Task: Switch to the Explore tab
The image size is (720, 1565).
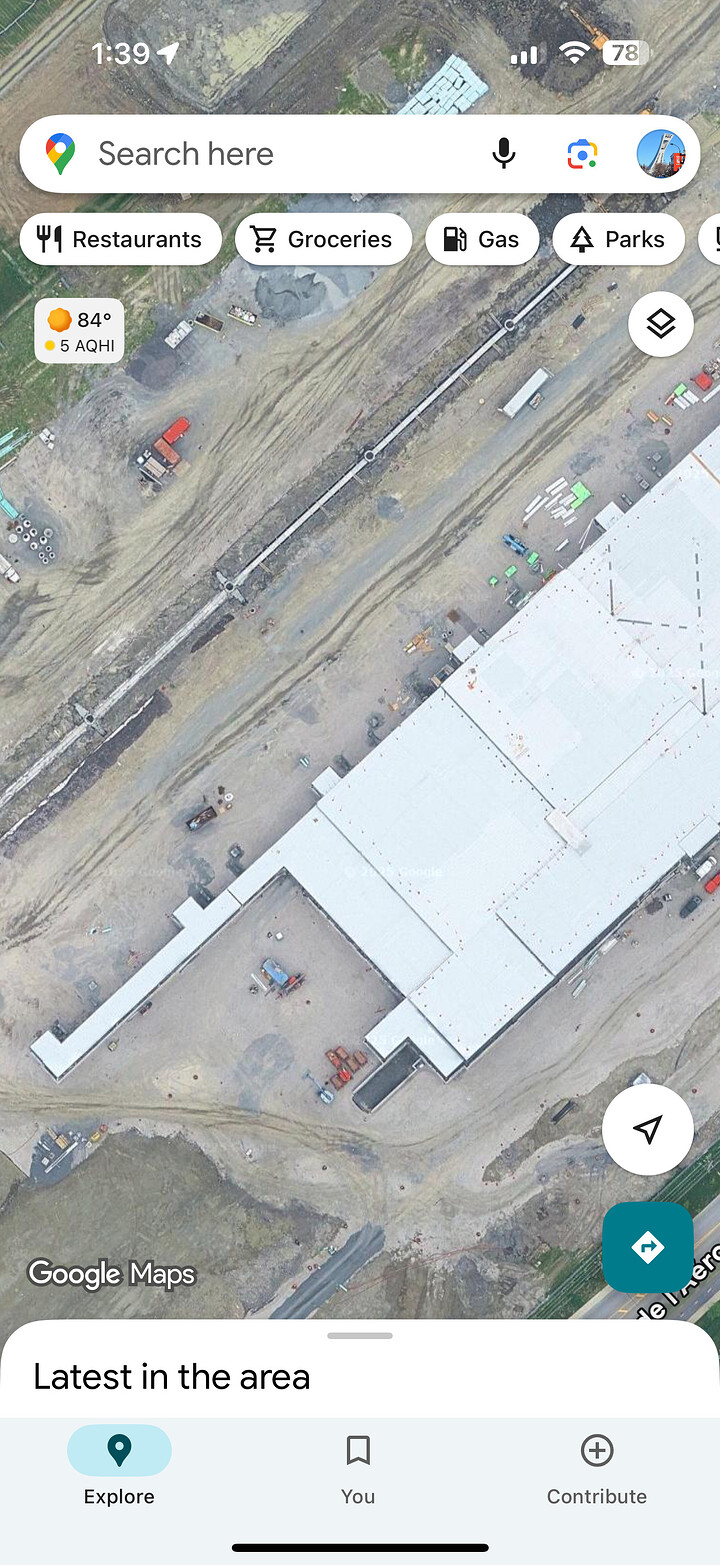Action: coord(119,1465)
